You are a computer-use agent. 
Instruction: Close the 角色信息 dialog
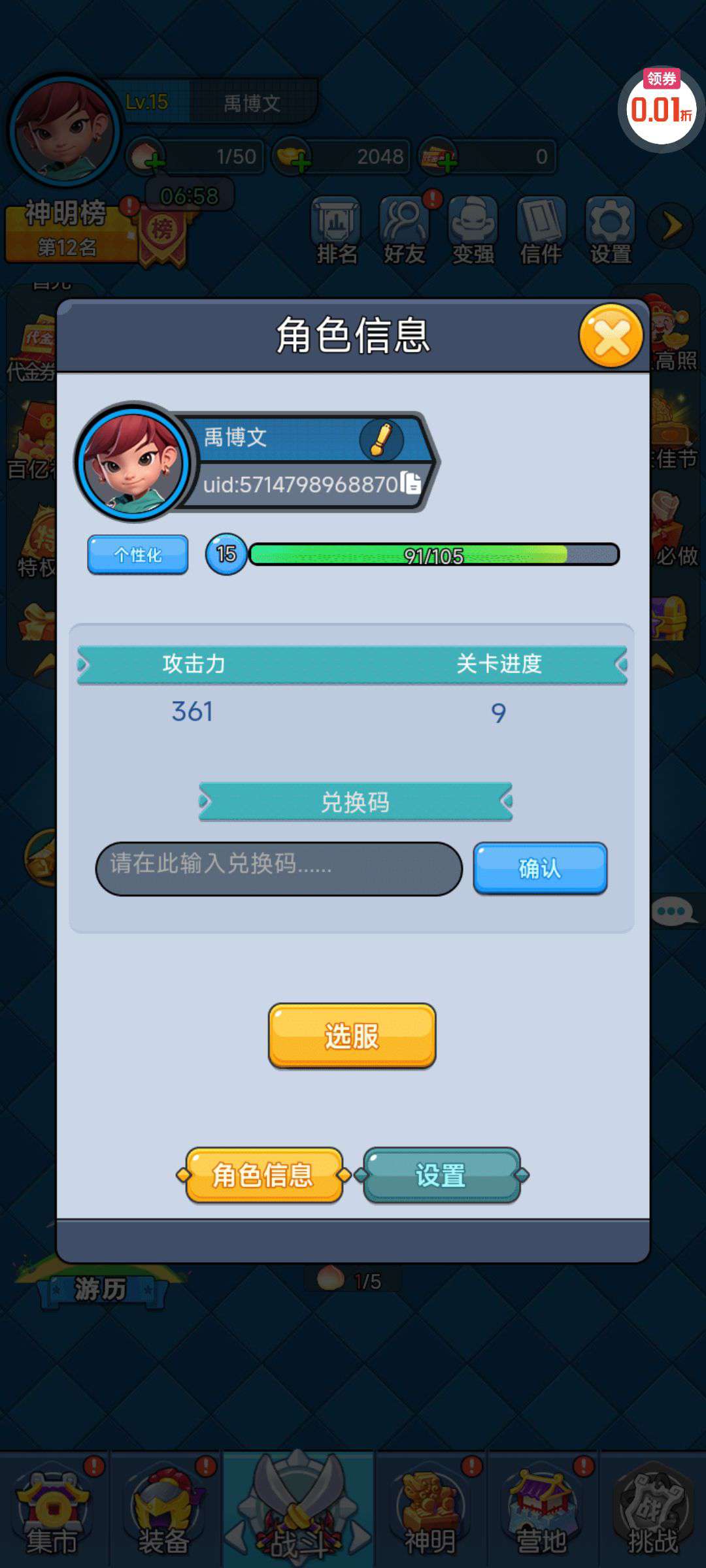pyautogui.click(x=611, y=336)
